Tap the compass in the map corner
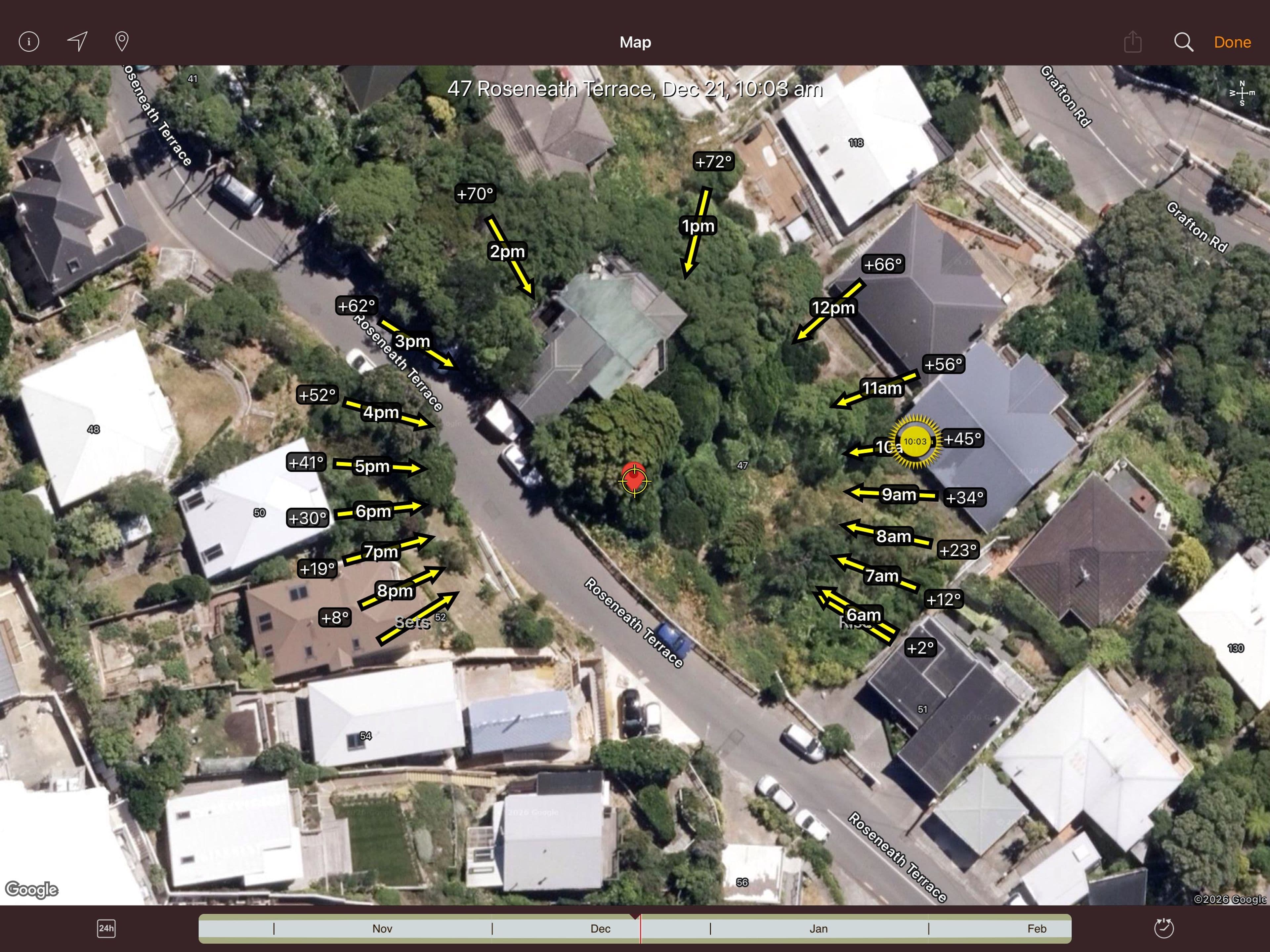 (x=1242, y=93)
